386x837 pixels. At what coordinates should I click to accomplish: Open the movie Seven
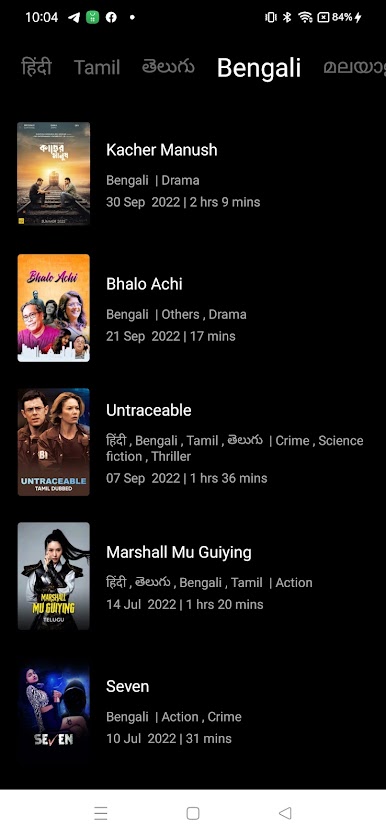coord(193,710)
